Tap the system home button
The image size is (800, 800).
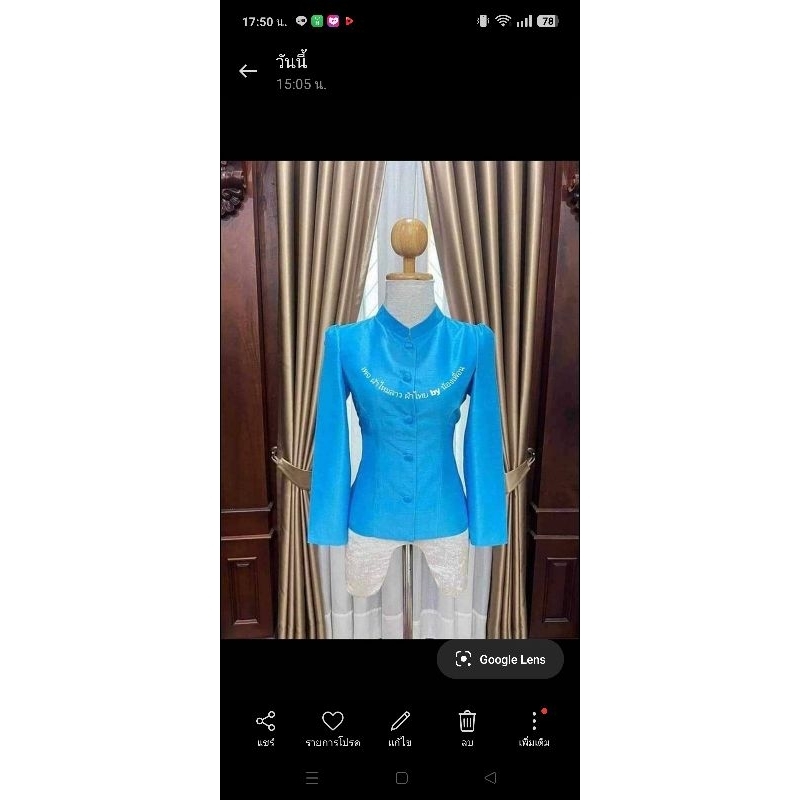(402, 778)
